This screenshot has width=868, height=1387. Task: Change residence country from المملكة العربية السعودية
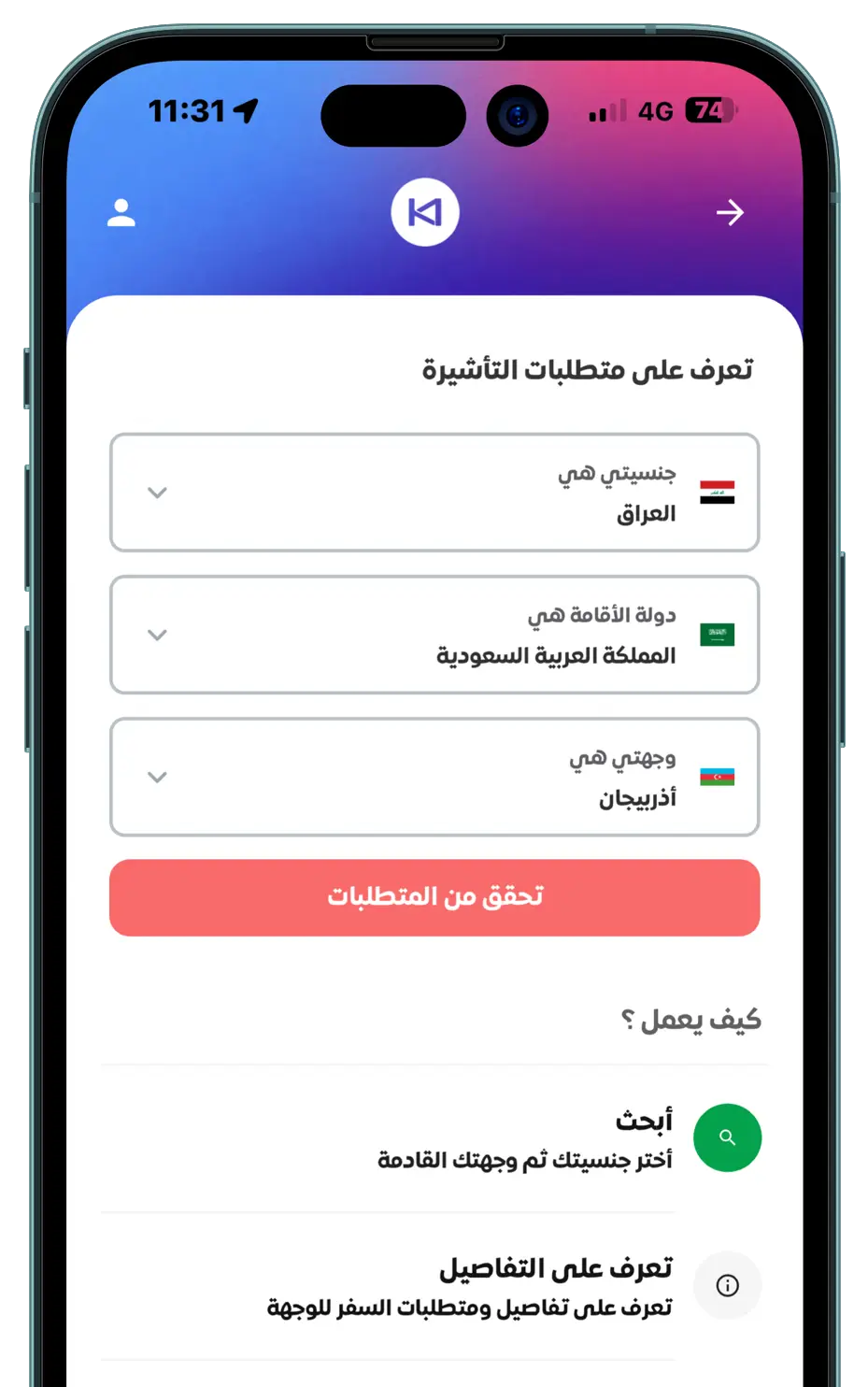[434, 635]
